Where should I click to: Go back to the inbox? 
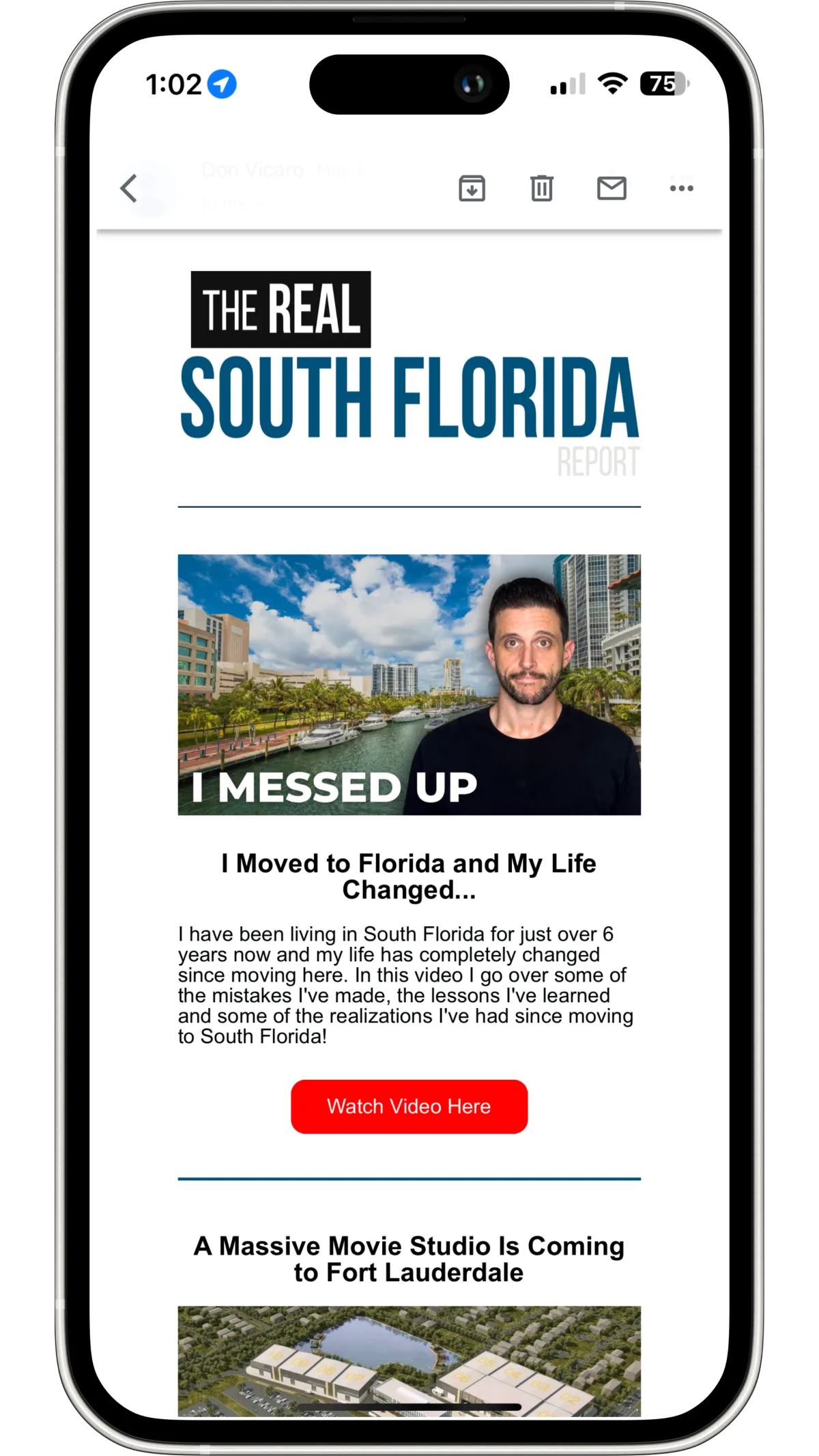pos(129,188)
